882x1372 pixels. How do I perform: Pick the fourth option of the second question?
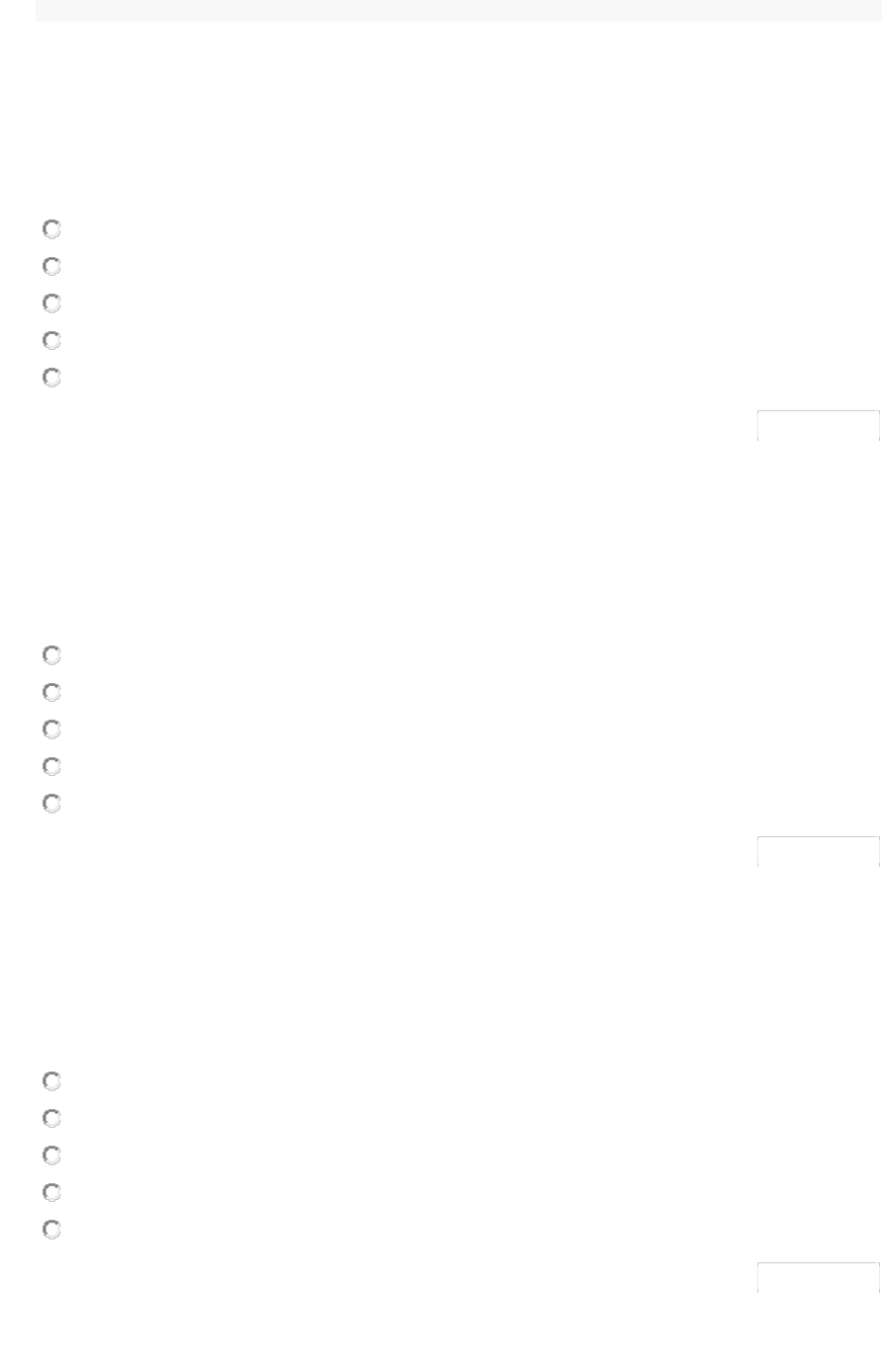coord(52,766)
